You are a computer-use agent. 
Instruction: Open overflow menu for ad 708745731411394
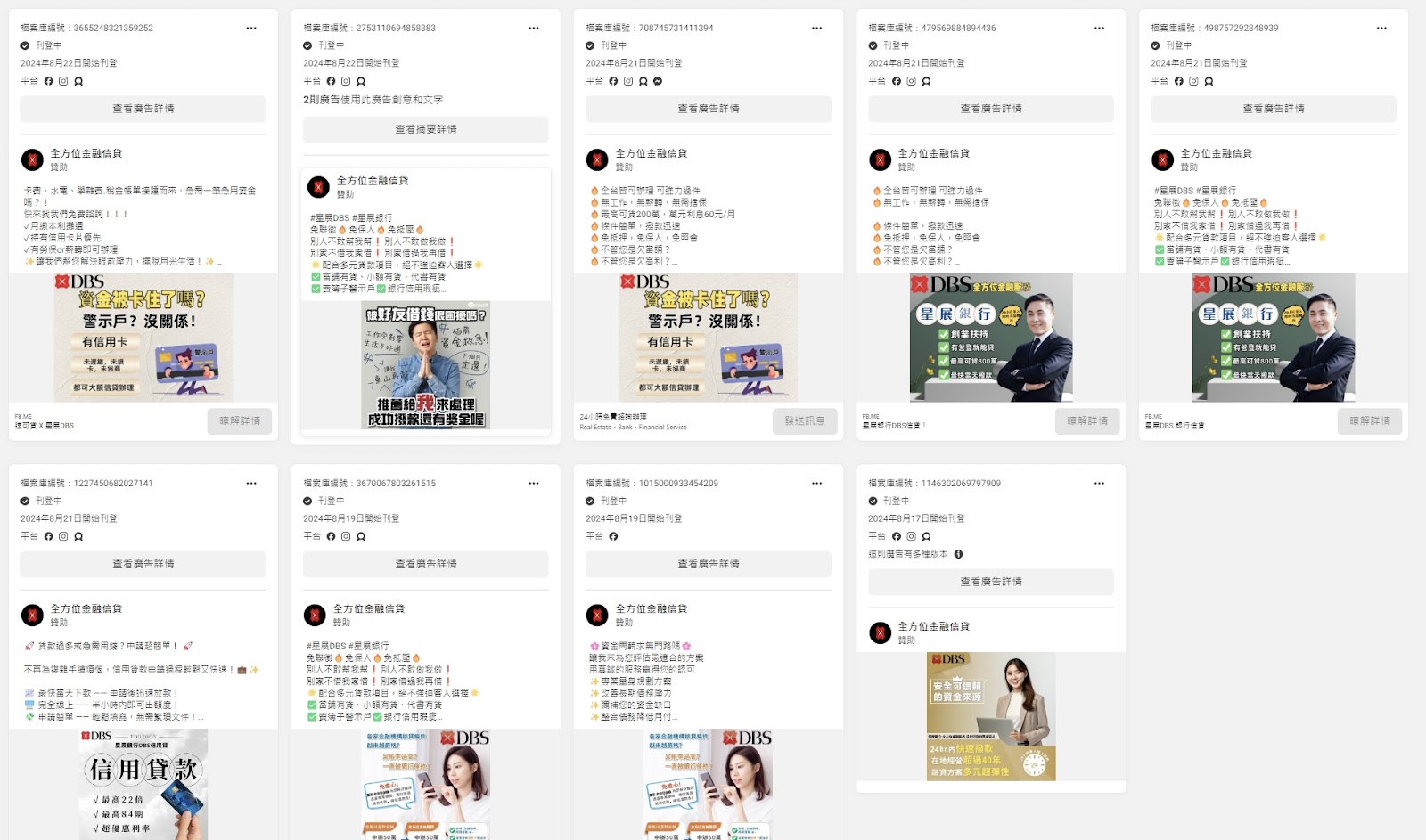816,28
